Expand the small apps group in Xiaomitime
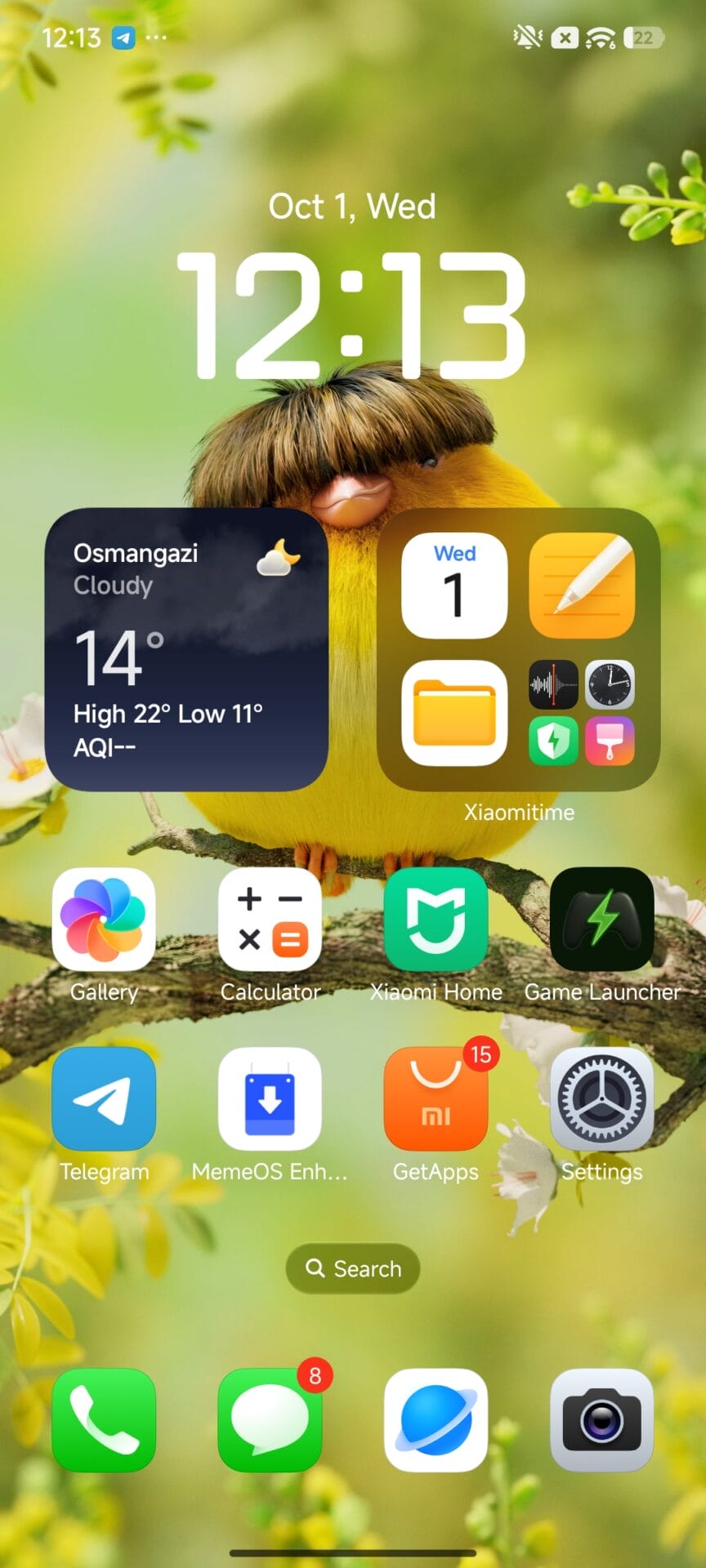Screen dimensions: 706x1568 [582, 713]
